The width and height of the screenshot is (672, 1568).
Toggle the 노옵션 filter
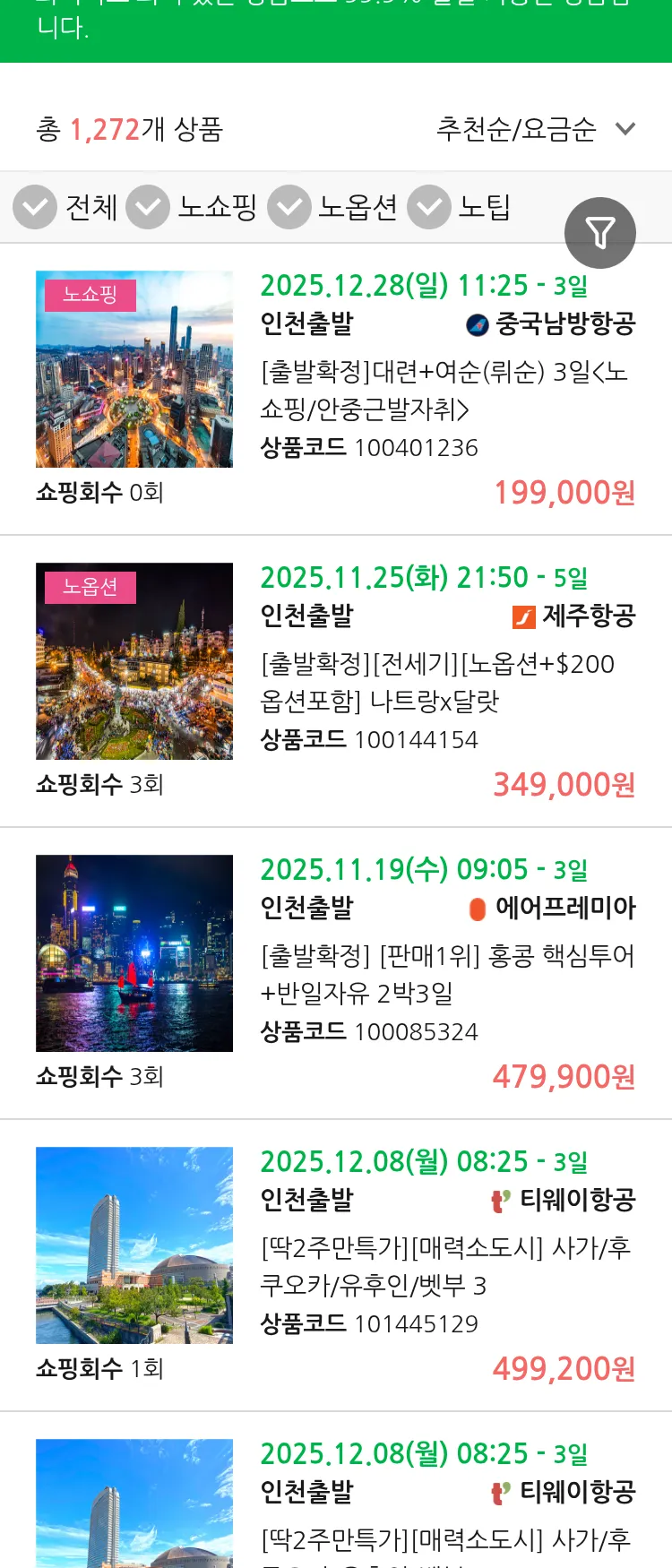pyautogui.click(x=287, y=207)
